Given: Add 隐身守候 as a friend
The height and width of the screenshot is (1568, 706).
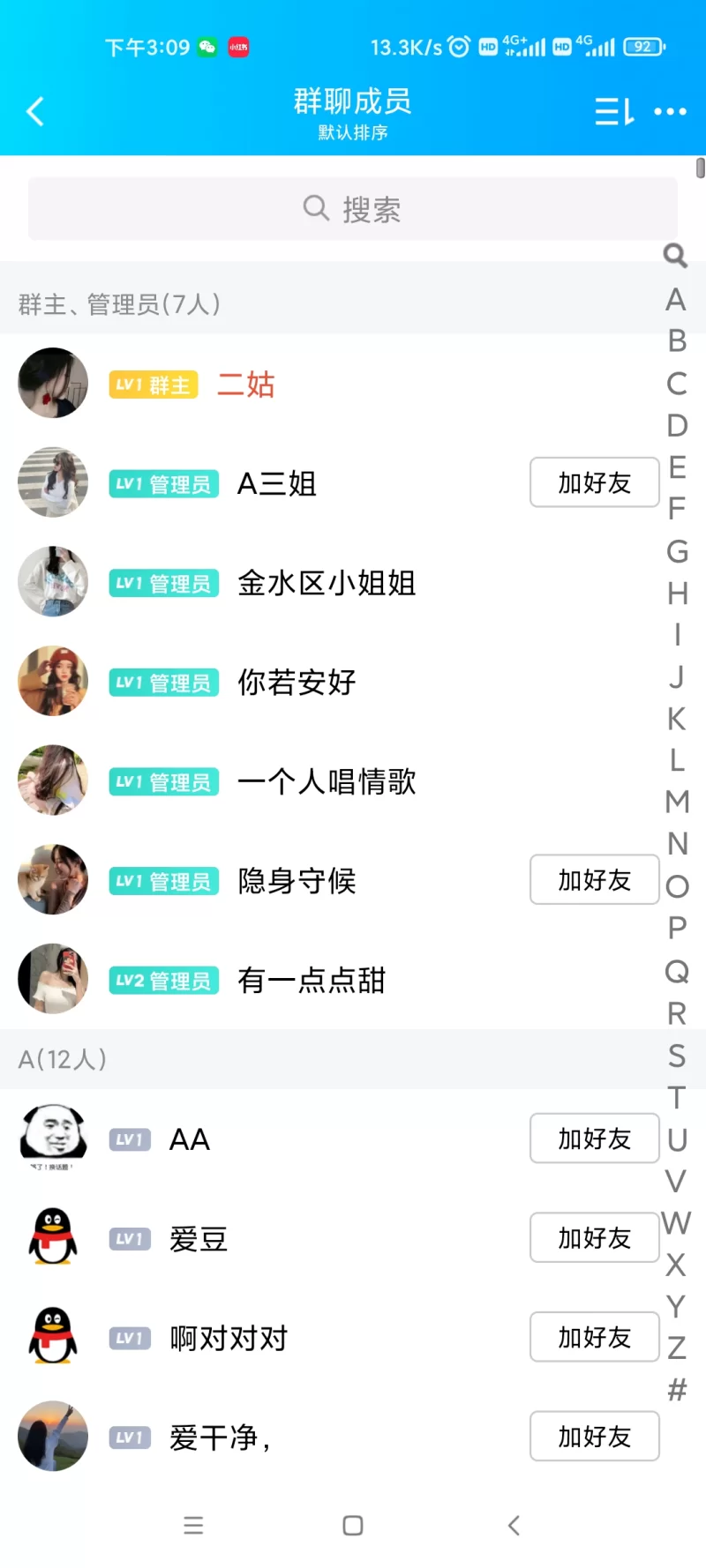Looking at the screenshot, I should [x=594, y=879].
